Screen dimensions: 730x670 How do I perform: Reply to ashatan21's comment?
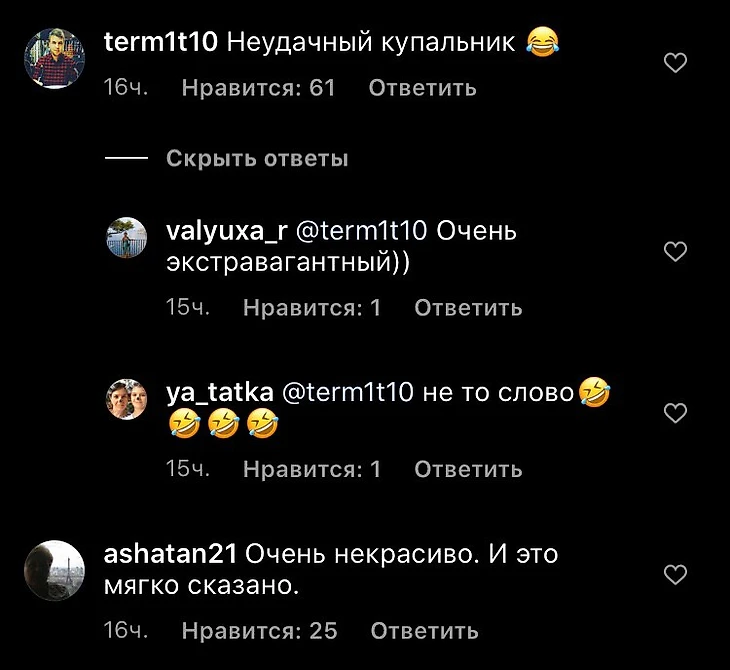coord(424,631)
